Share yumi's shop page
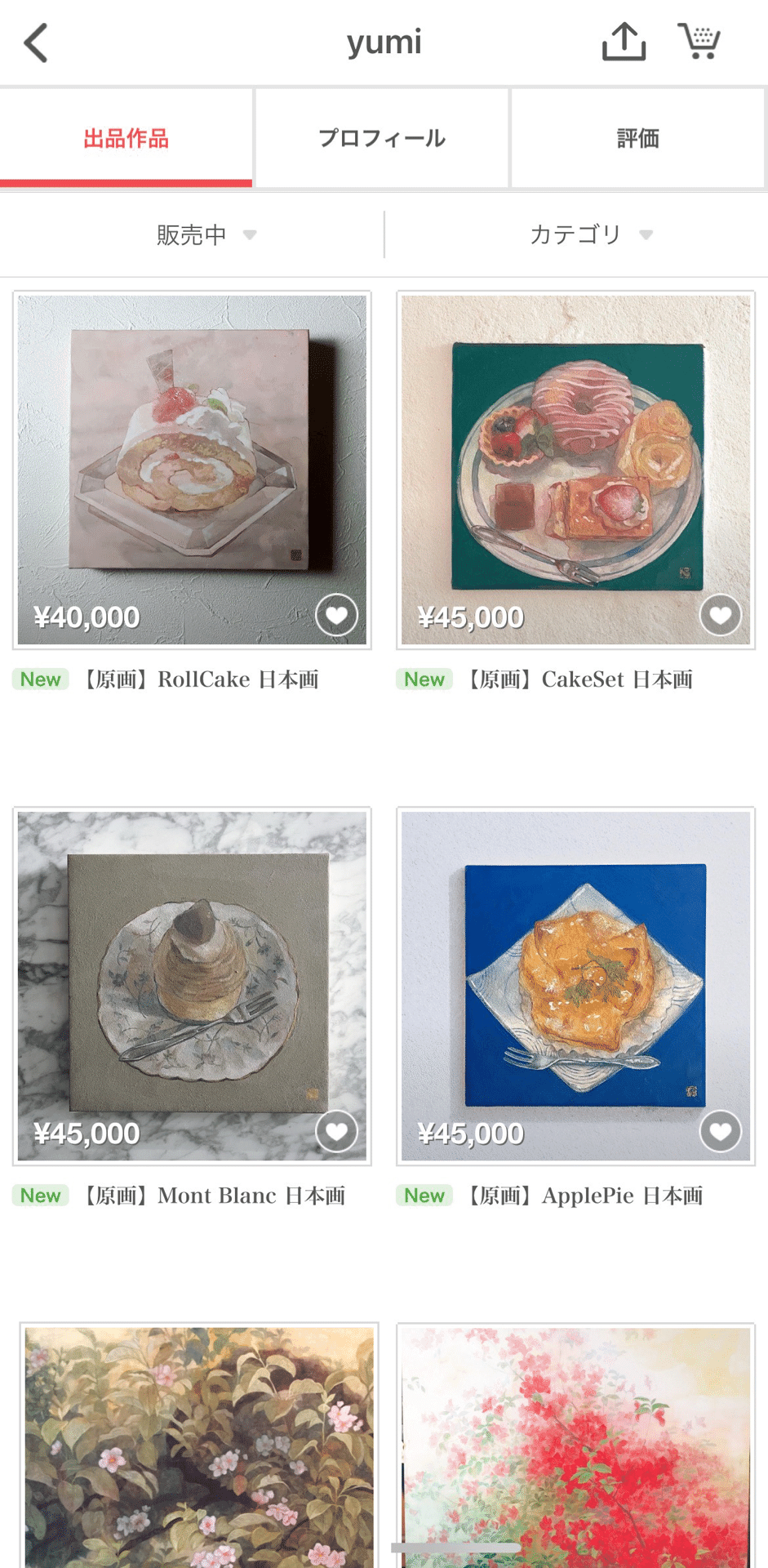The image size is (768, 1568). point(624,42)
